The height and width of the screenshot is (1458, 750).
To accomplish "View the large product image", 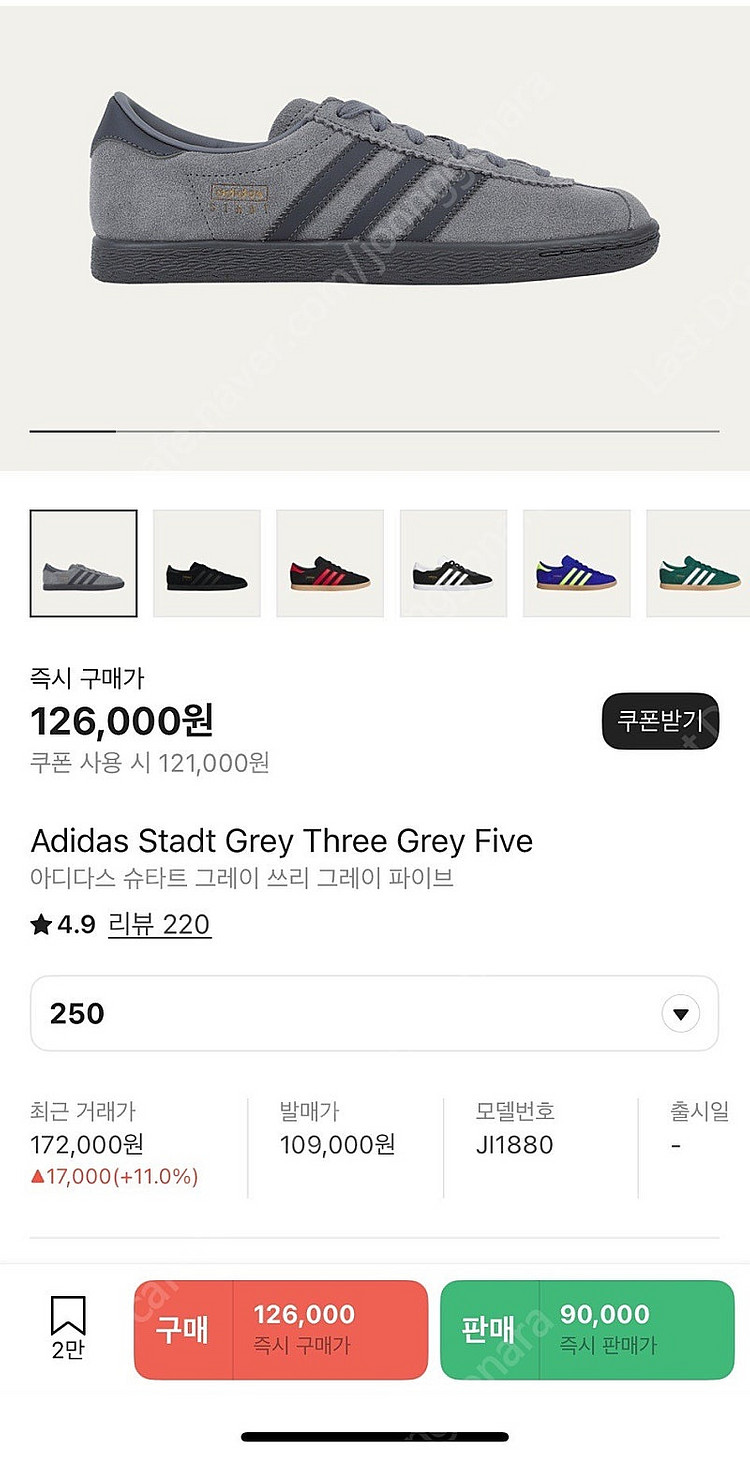I will [x=375, y=200].
